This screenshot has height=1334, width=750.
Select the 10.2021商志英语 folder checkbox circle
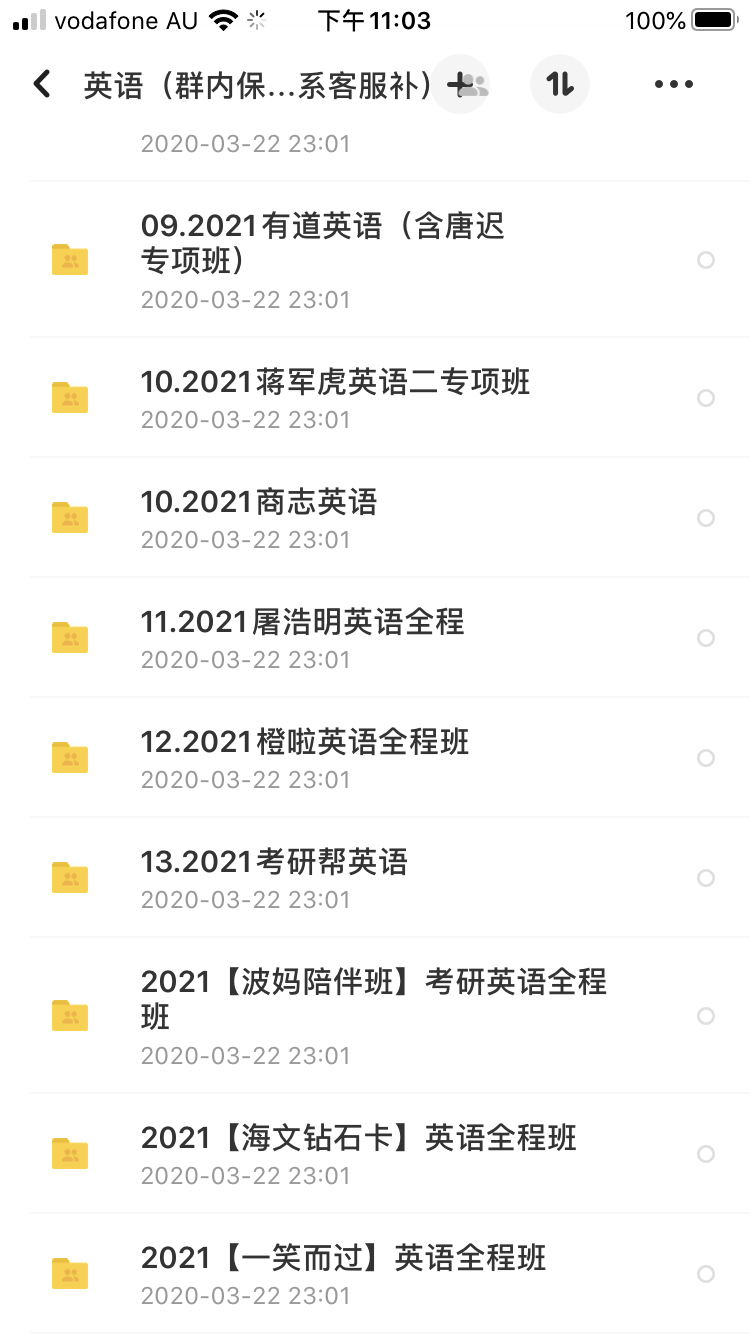(706, 518)
